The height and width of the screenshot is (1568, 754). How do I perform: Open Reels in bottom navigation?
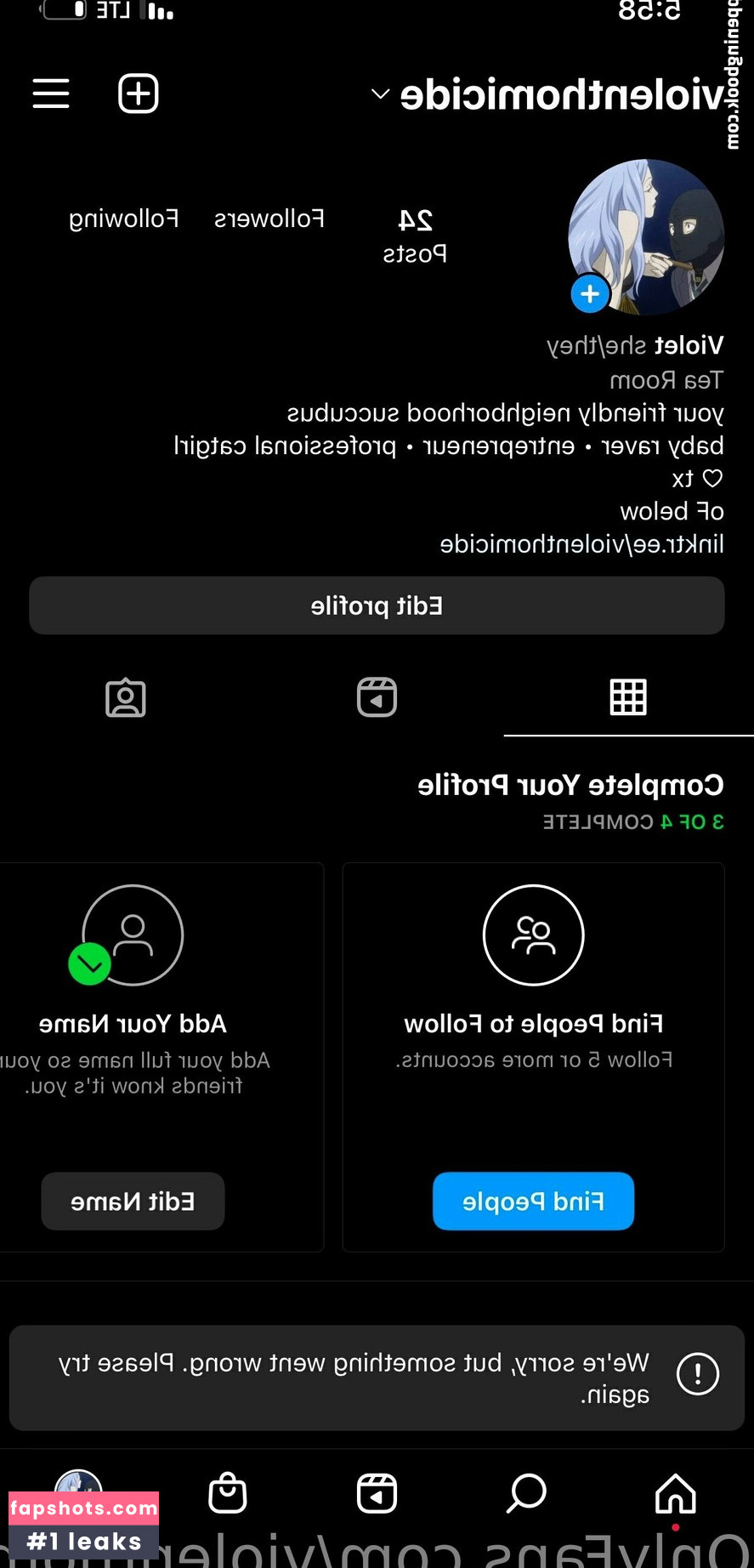pyautogui.click(x=377, y=1494)
